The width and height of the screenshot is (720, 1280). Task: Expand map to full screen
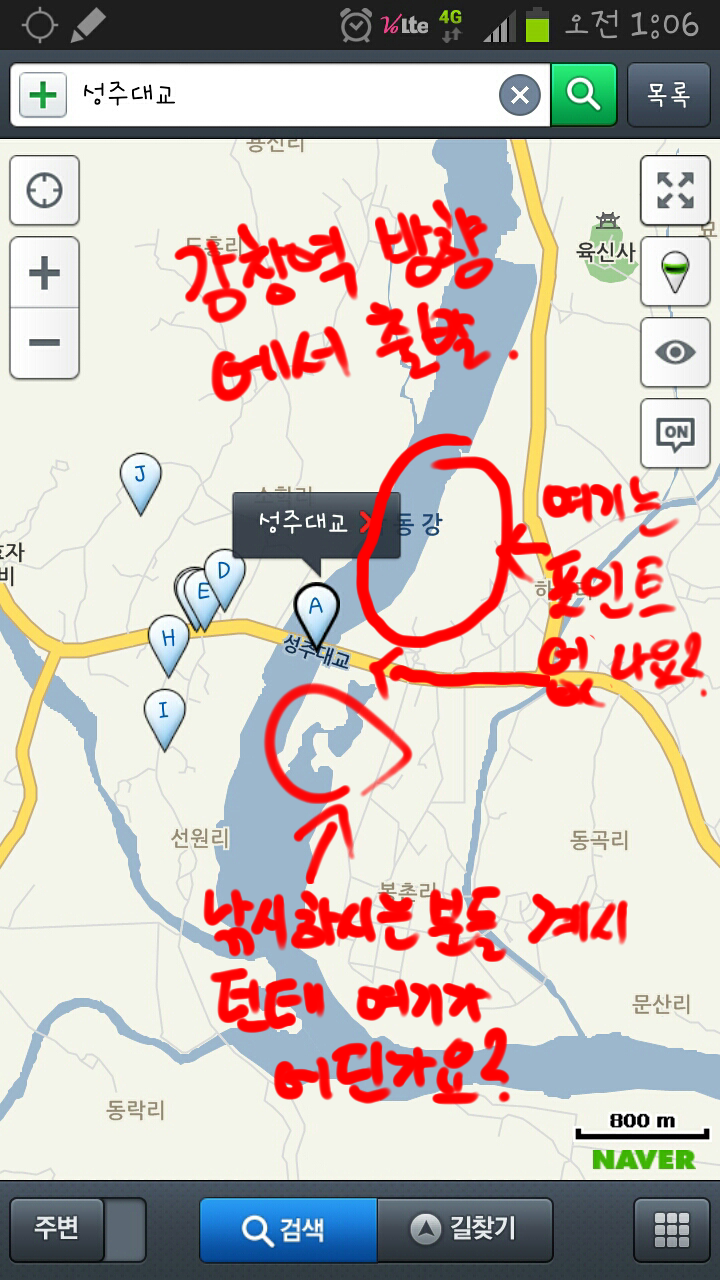[x=675, y=190]
